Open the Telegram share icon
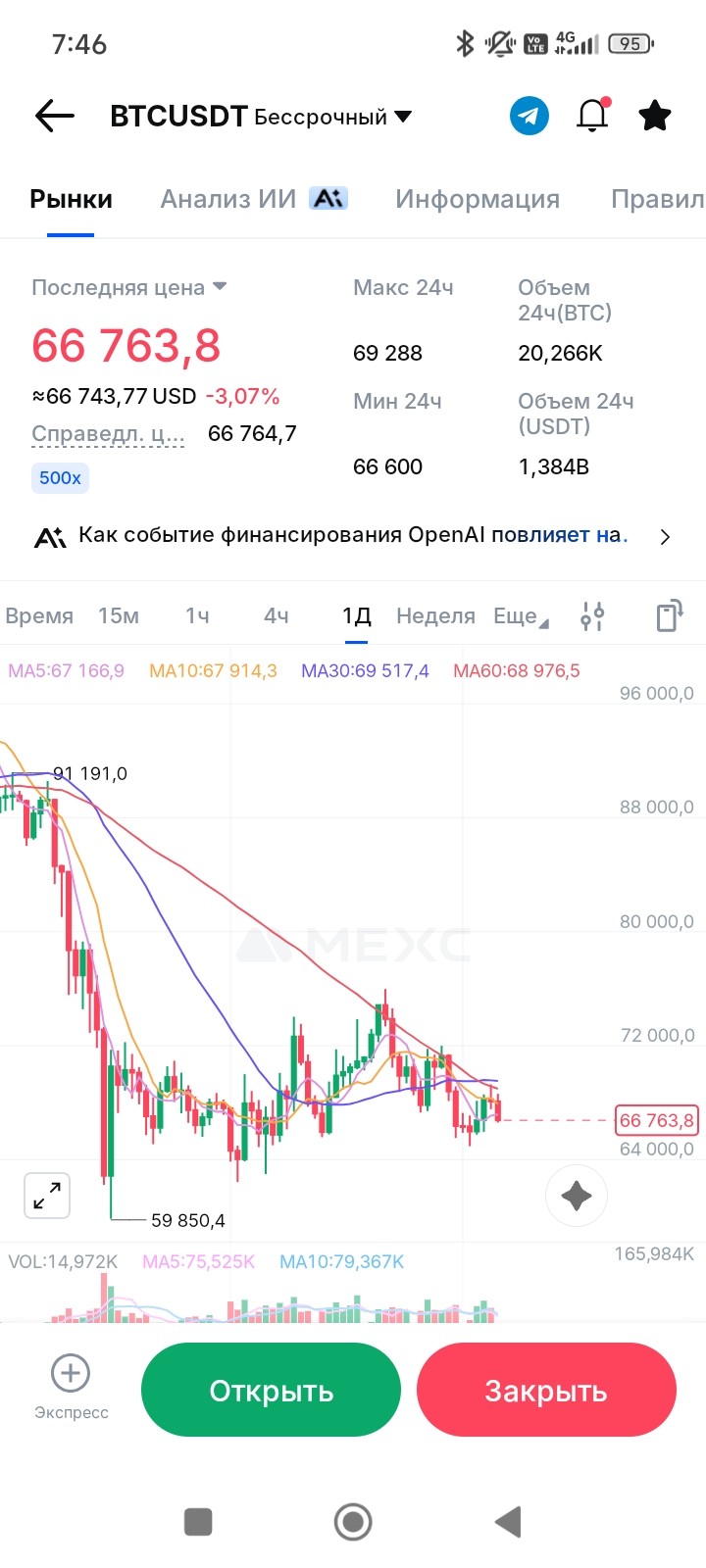 pyautogui.click(x=529, y=116)
